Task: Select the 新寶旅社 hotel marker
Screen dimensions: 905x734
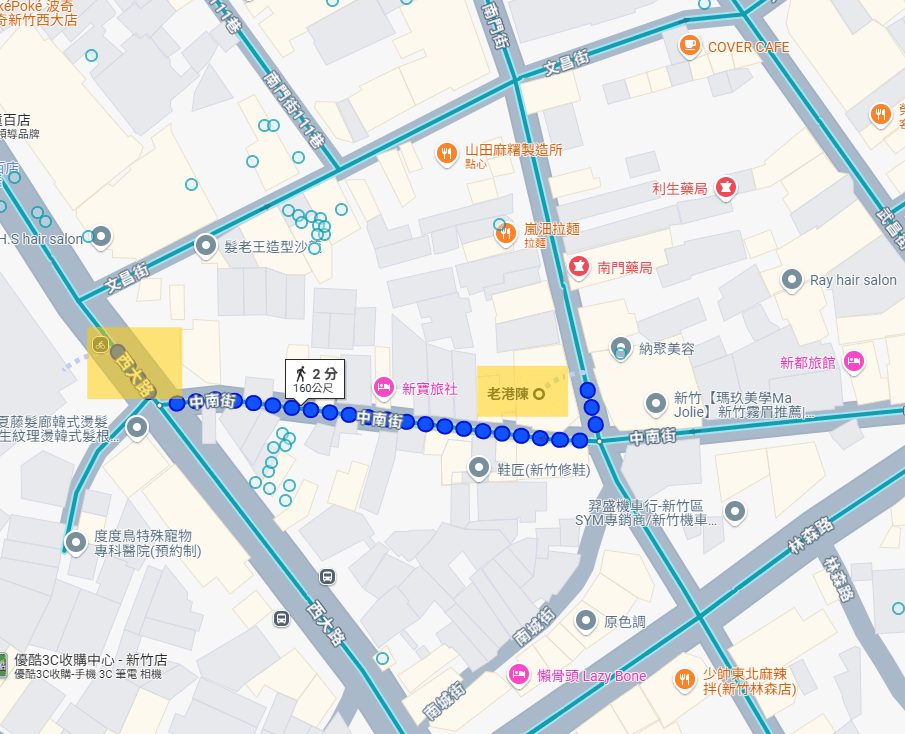Action: click(x=383, y=387)
